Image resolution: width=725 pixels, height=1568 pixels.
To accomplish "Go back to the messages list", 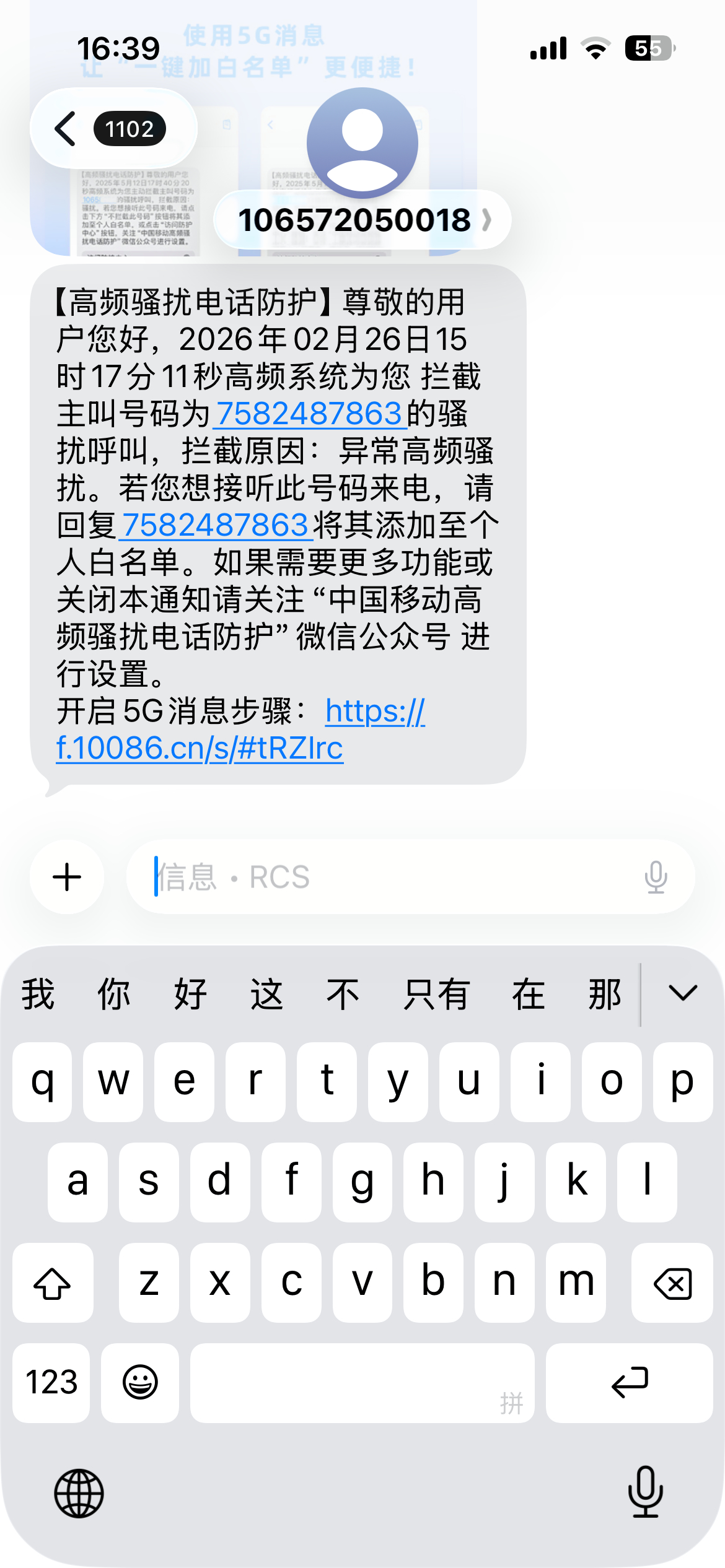I will [x=67, y=129].
